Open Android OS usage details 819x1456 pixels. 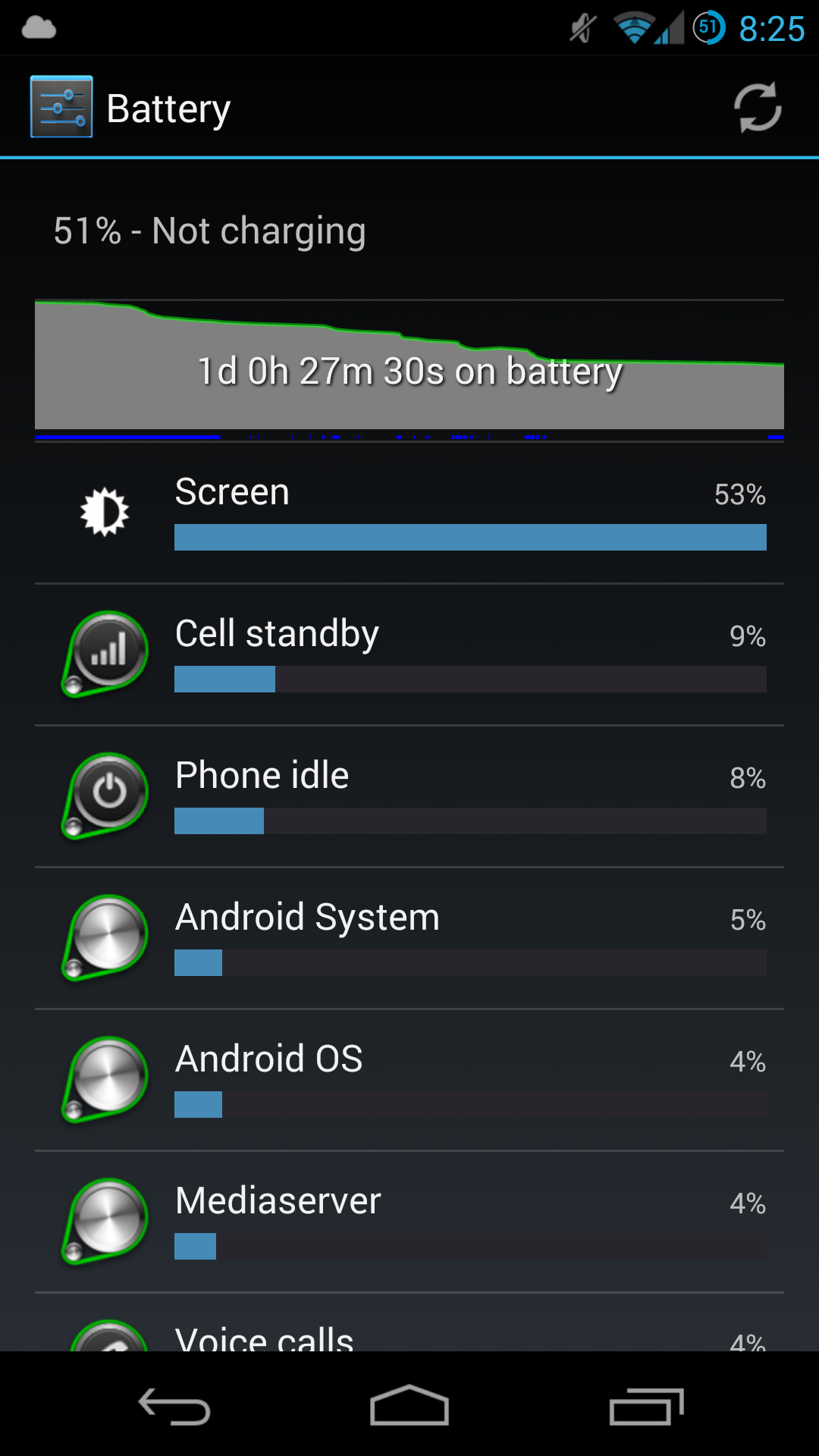pyautogui.click(x=409, y=1080)
